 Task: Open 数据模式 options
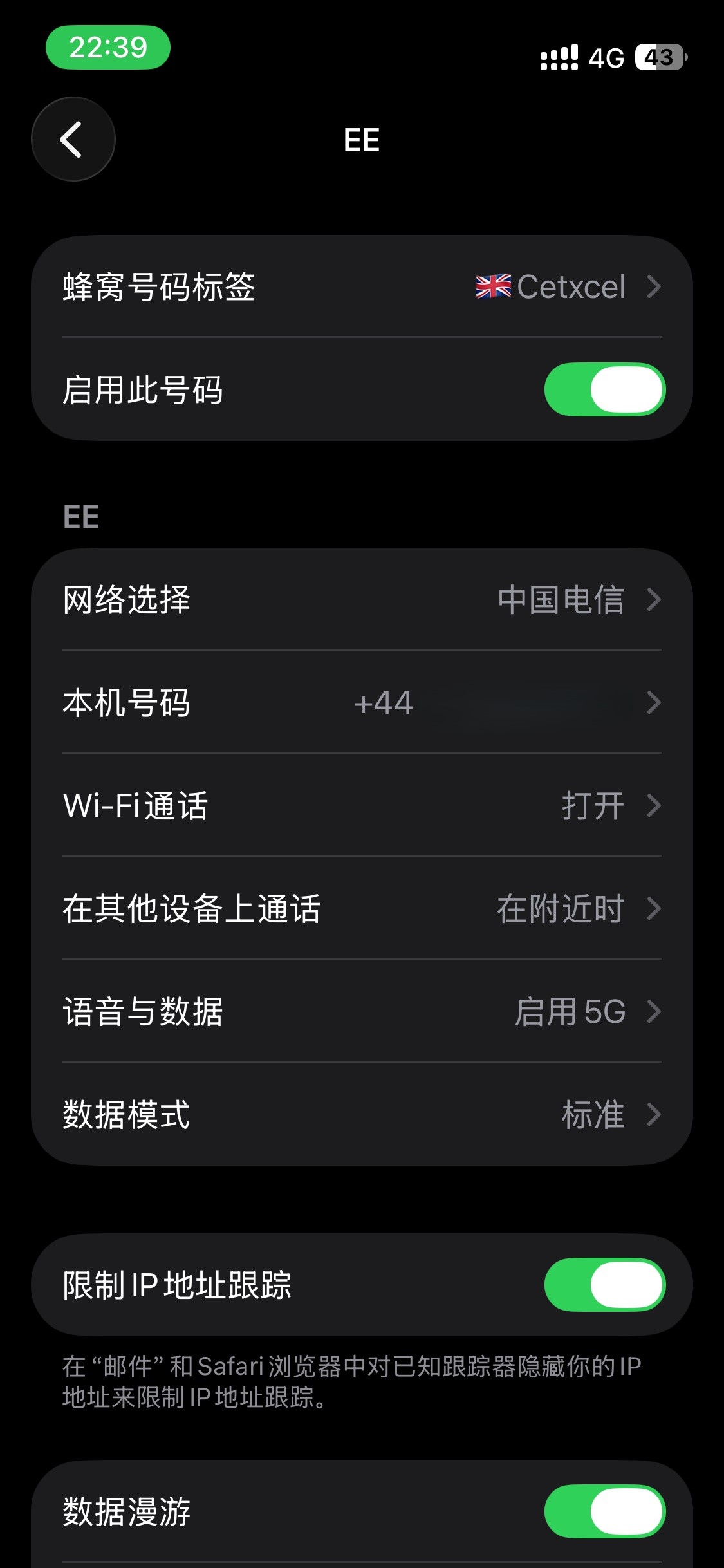362,1114
